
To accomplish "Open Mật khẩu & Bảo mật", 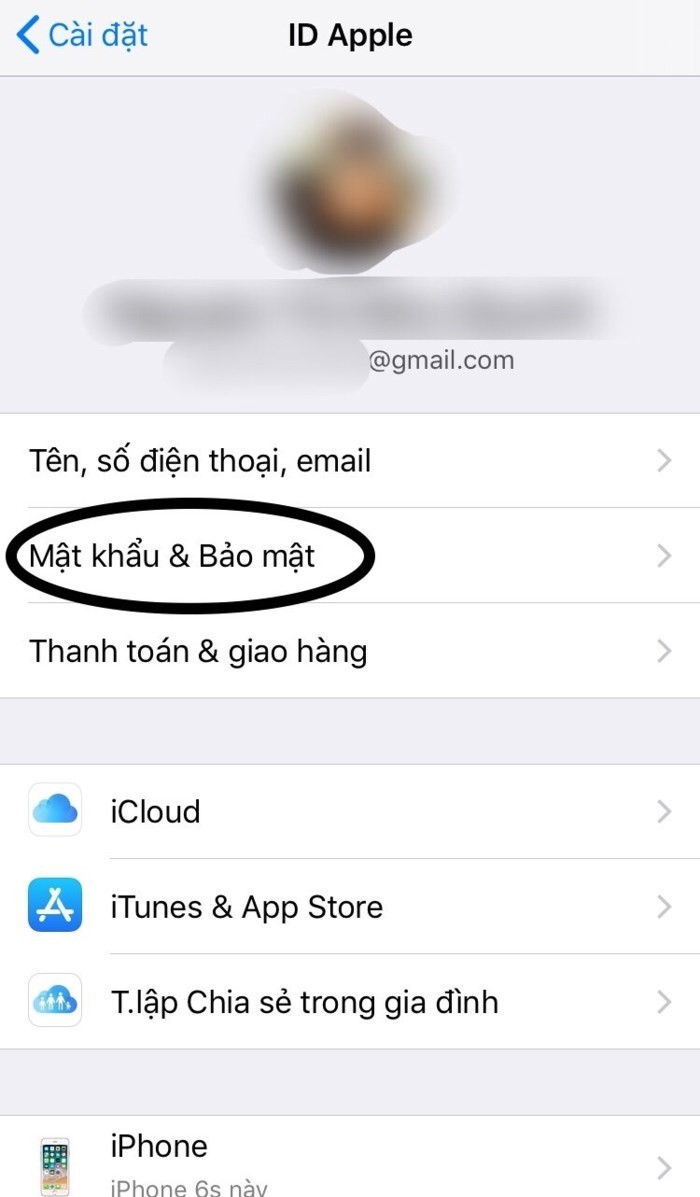I will 350,556.
